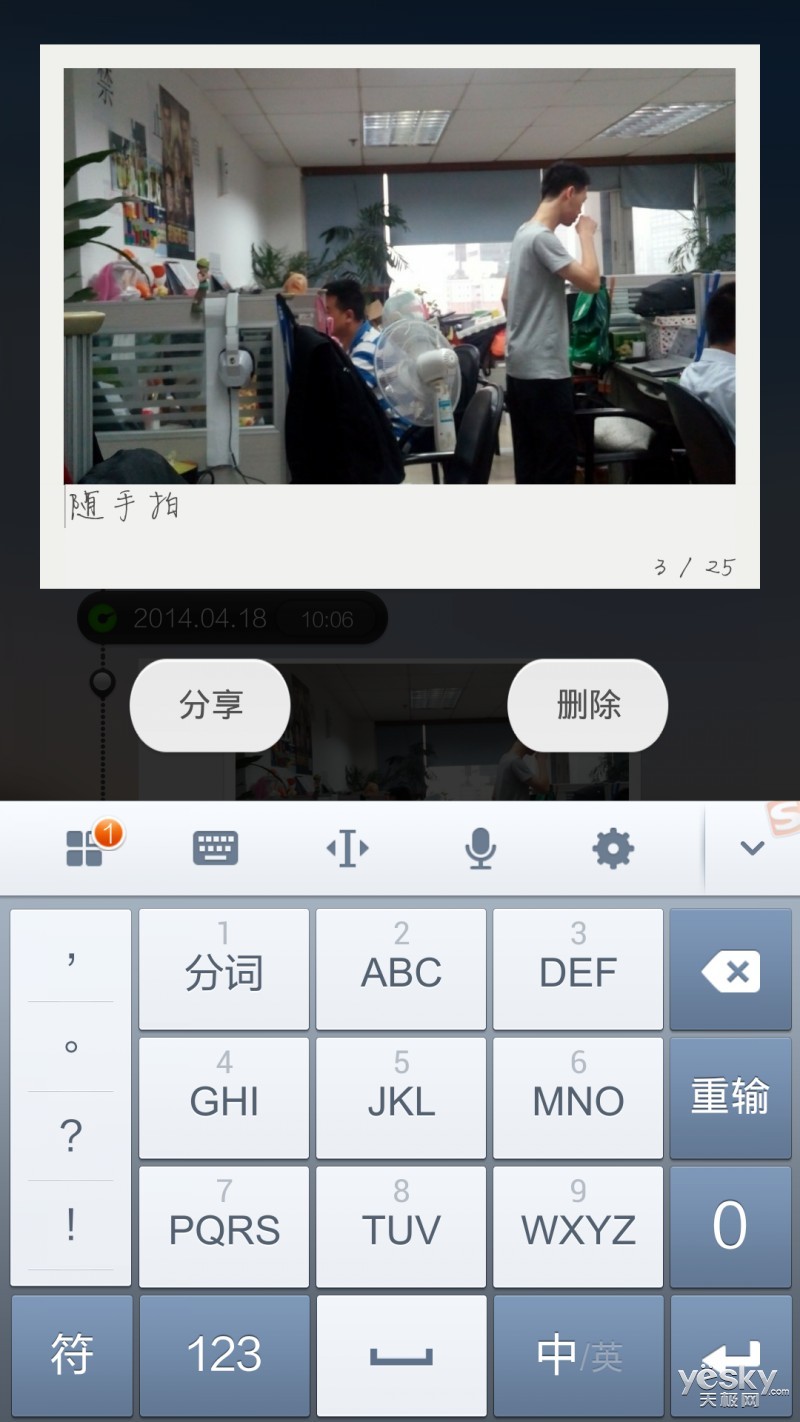Tap the 分享 share button
Screen dimensions: 800x1422
coord(209,704)
